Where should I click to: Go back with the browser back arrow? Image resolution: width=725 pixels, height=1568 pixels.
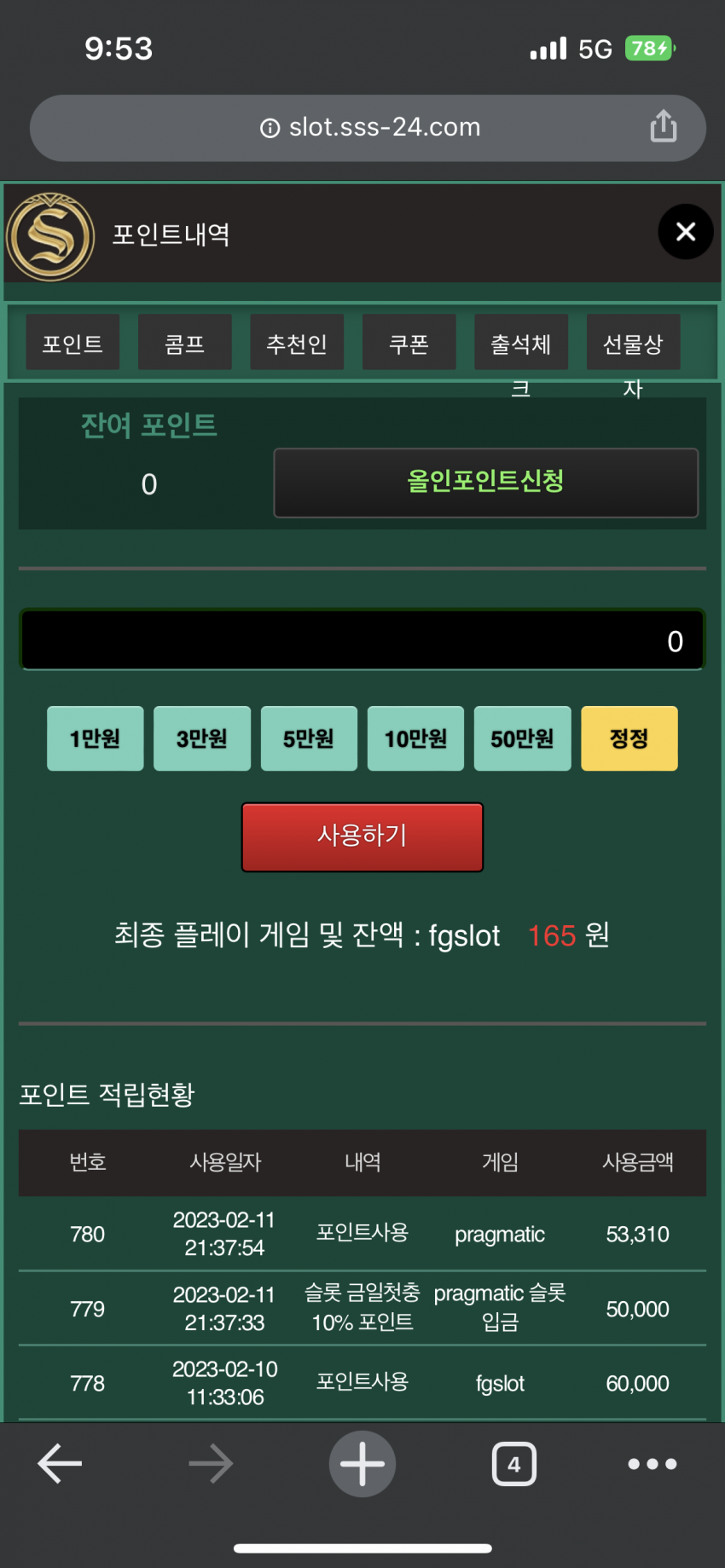click(x=60, y=1464)
